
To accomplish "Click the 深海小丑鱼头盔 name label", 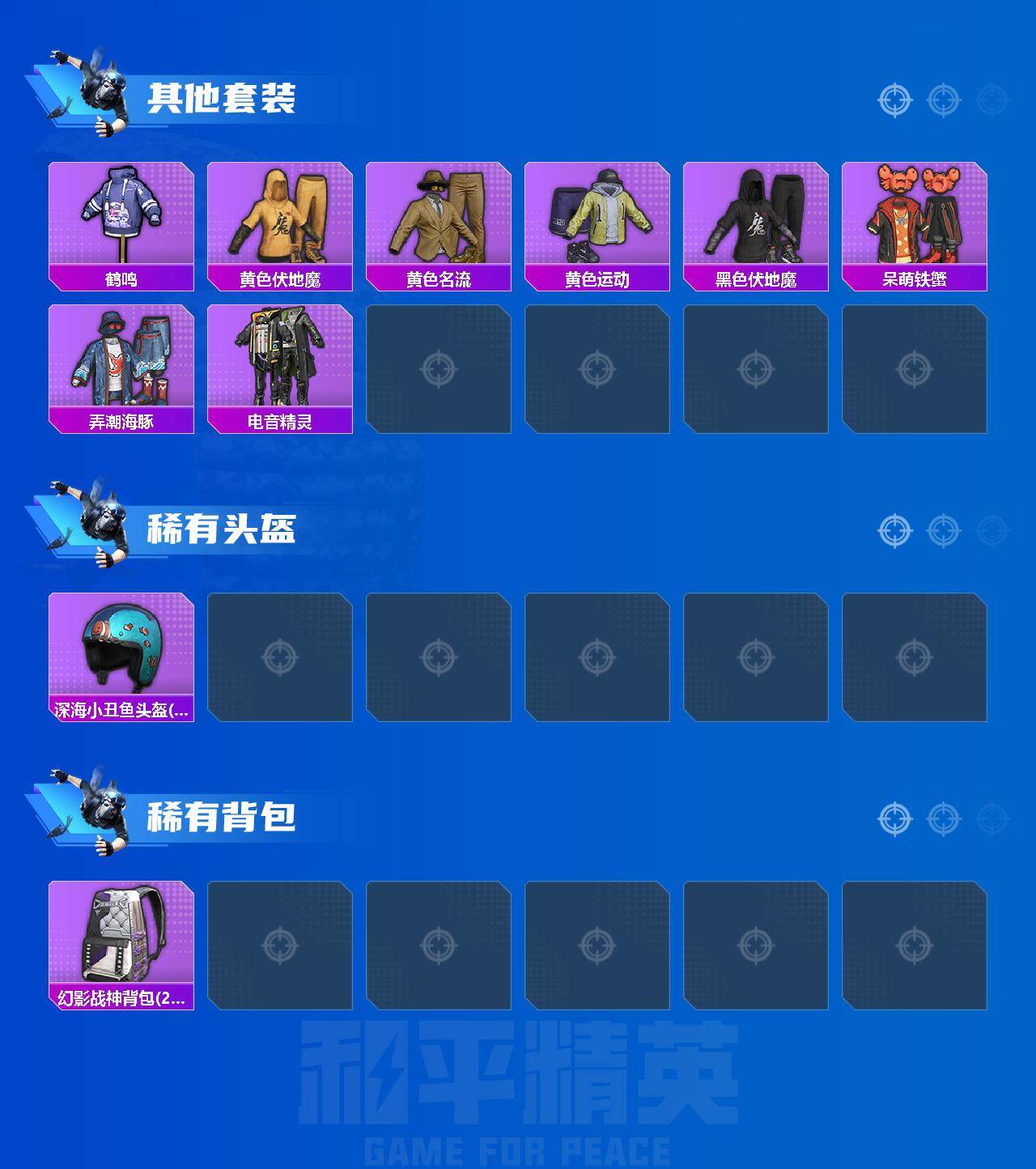I will coord(120,709).
